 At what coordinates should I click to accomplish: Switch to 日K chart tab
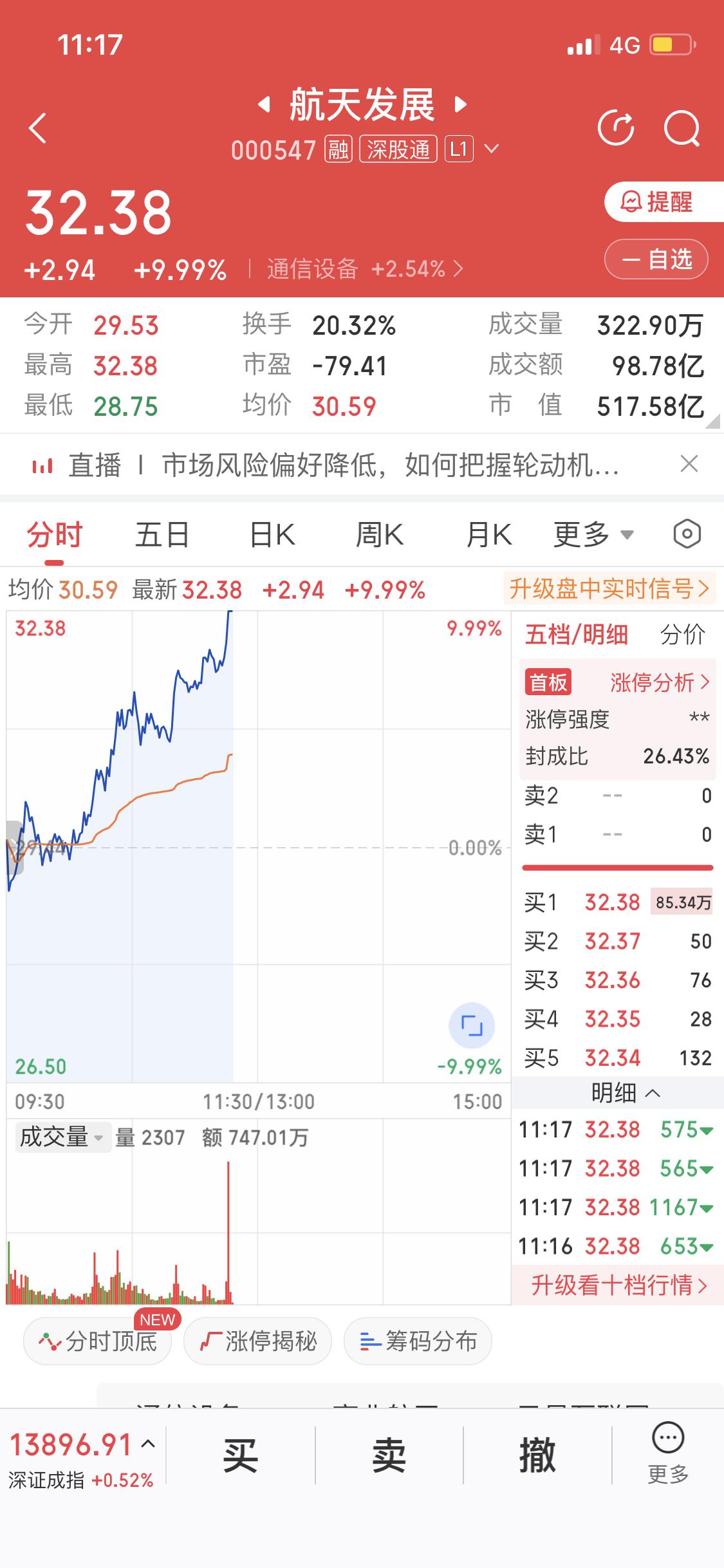click(x=272, y=535)
